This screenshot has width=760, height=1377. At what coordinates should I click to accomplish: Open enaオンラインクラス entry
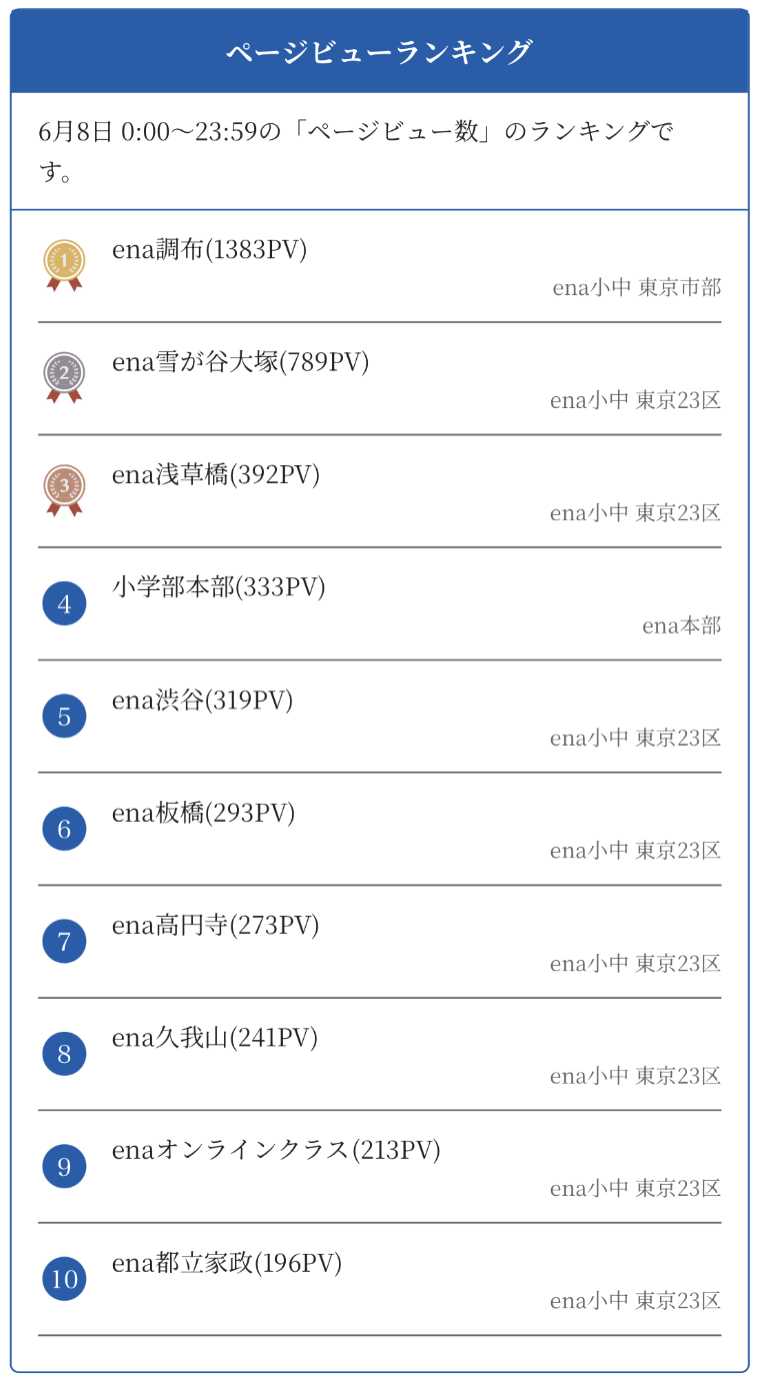pyautogui.click(x=276, y=1150)
